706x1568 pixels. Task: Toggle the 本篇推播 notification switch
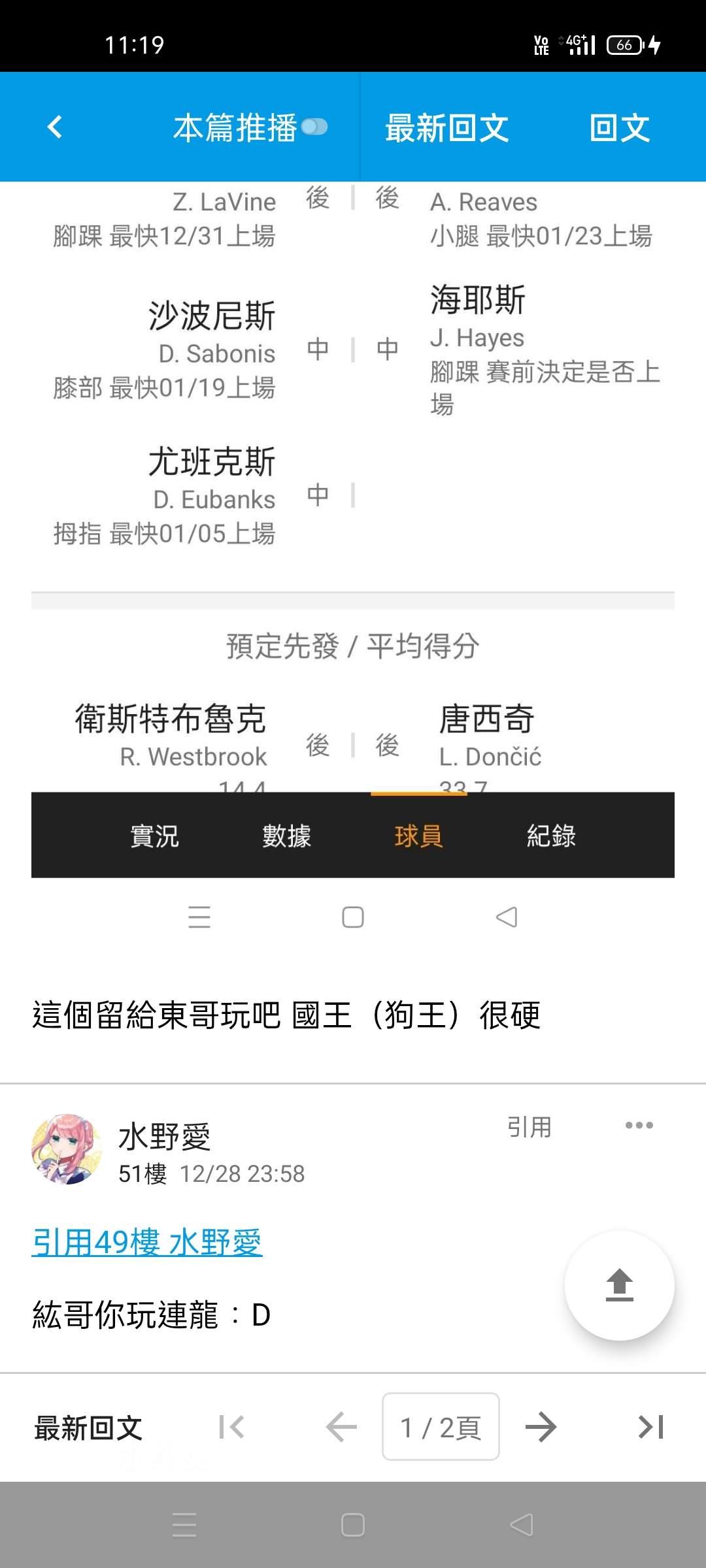[x=314, y=127]
